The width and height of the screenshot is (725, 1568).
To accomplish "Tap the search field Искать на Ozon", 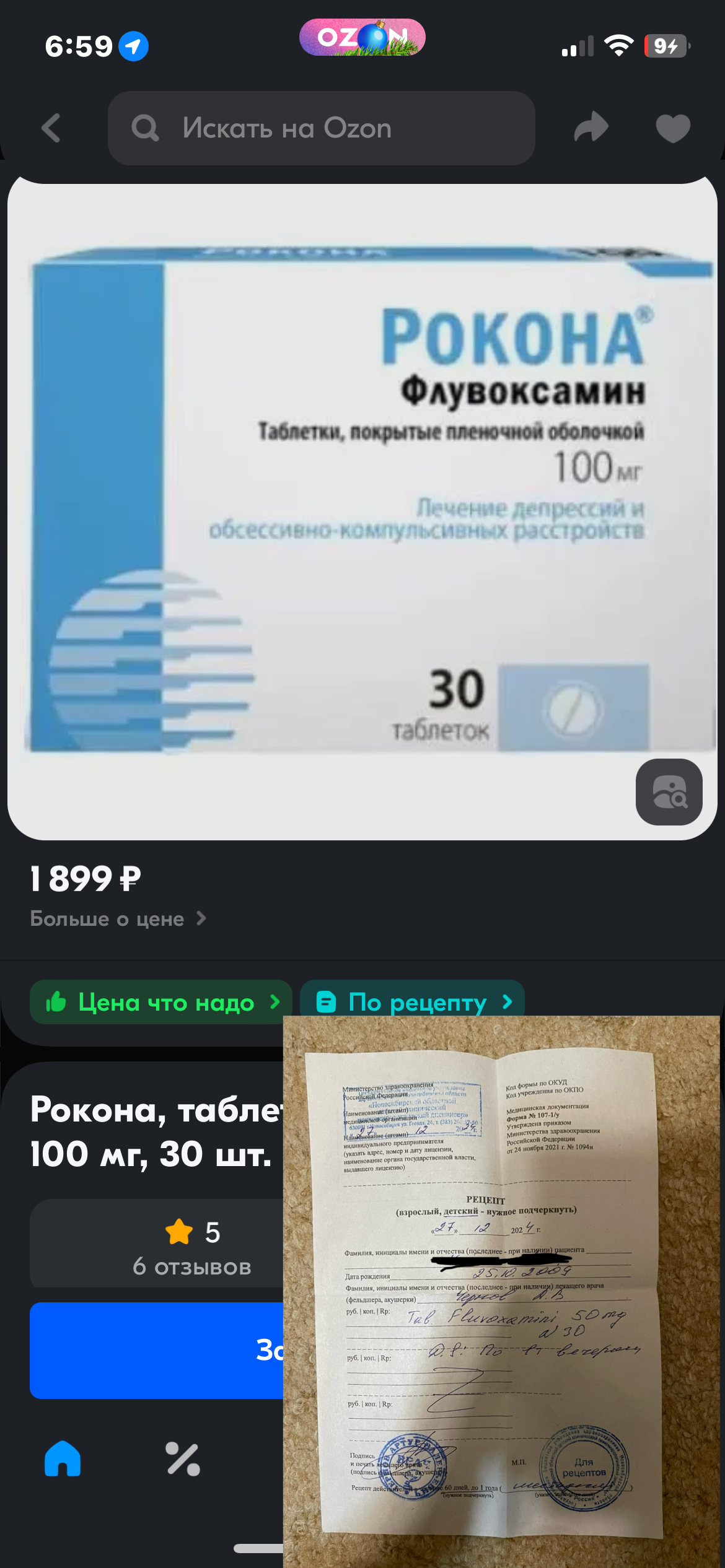I will (x=322, y=128).
